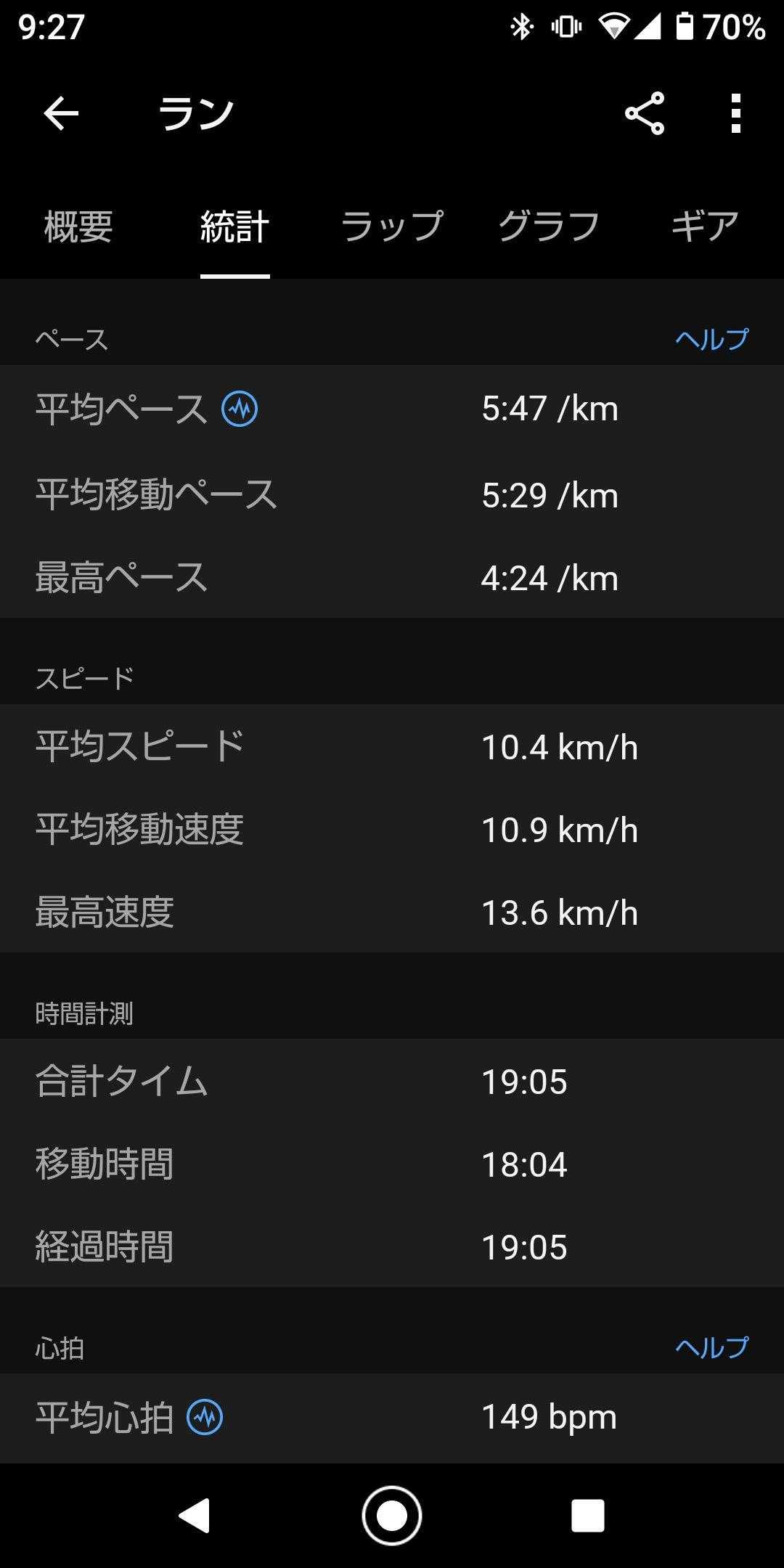784x1568 pixels.
Task: Open recent apps from the navigation bar
Action: point(588,1516)
